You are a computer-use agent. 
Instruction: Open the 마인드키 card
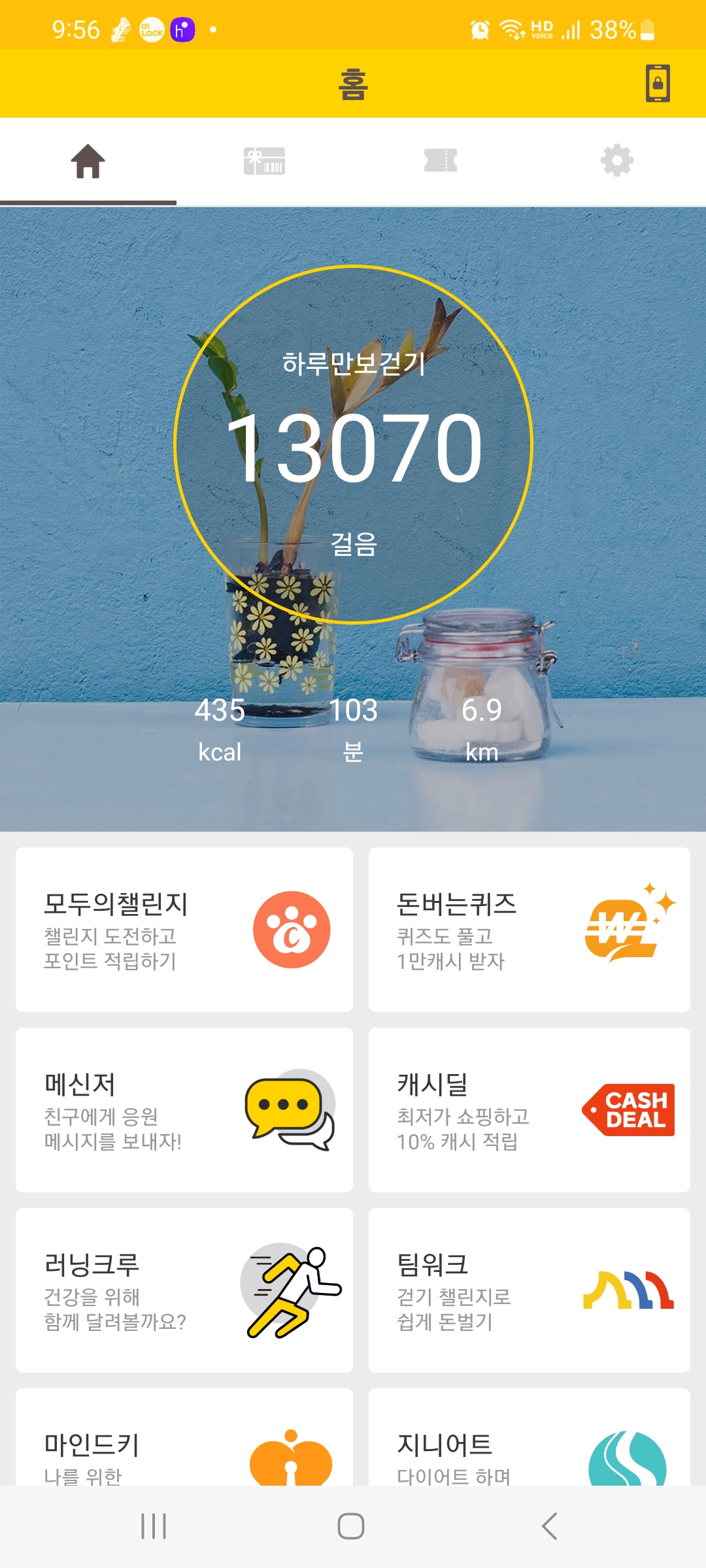(184, 1444)
